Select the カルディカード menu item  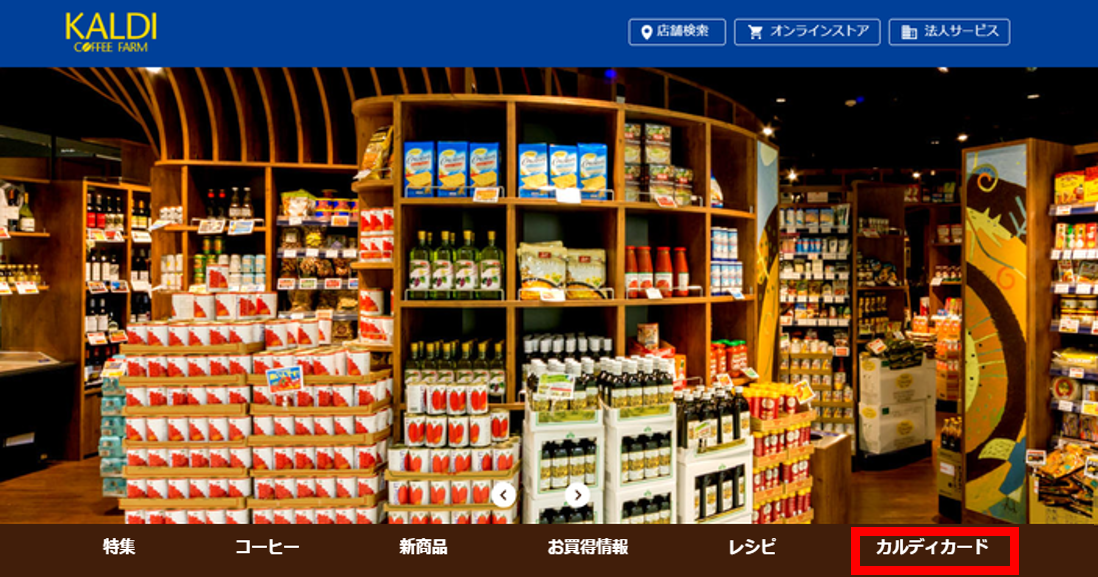click(x=932, y=547)
